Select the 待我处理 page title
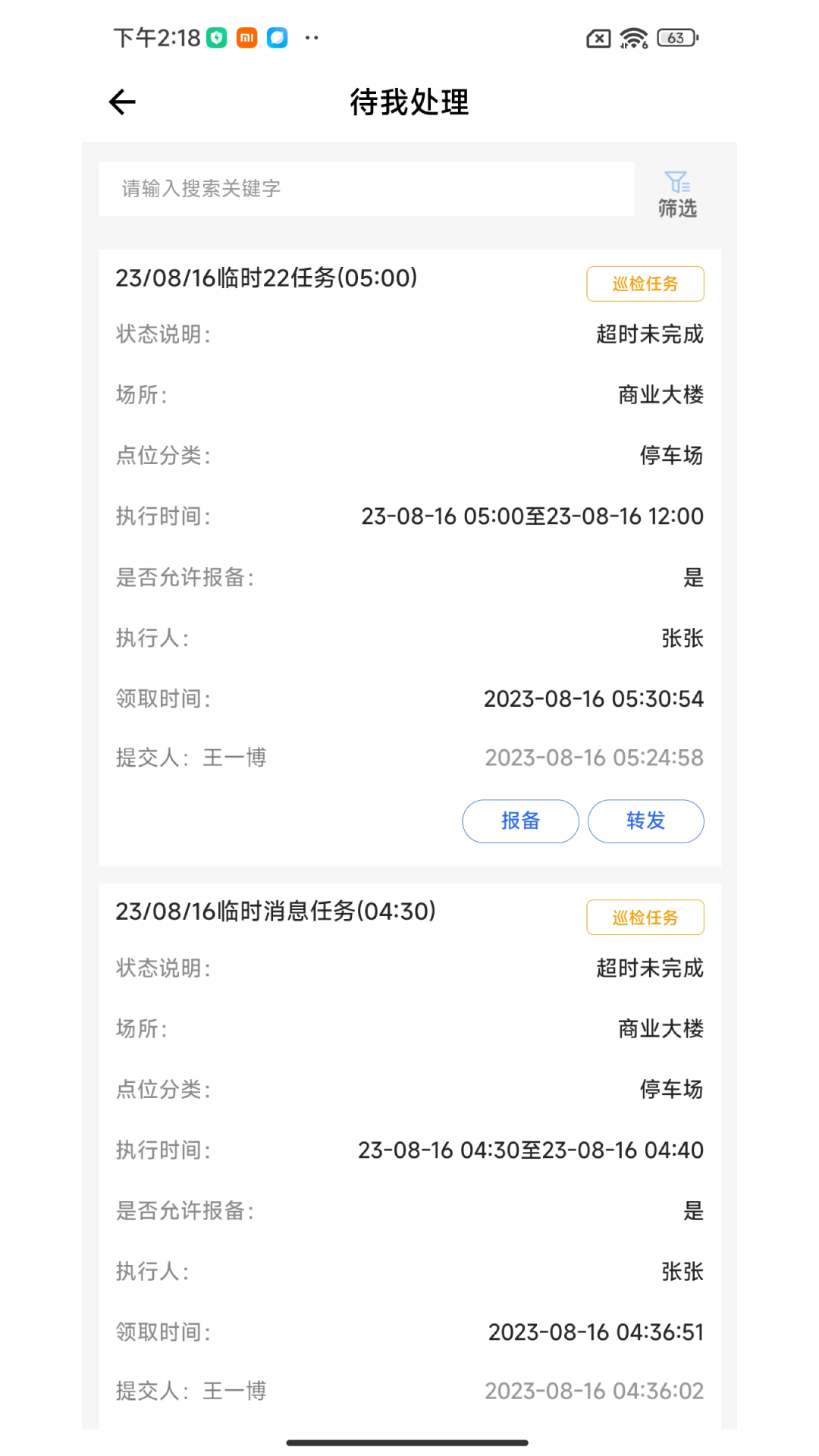The image size is (819, 1456). click(409, 103)
